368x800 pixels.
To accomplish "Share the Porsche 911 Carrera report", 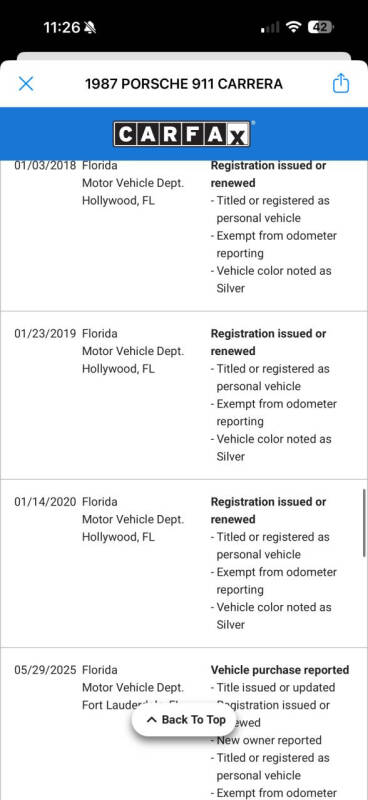I will pos(340,83).
